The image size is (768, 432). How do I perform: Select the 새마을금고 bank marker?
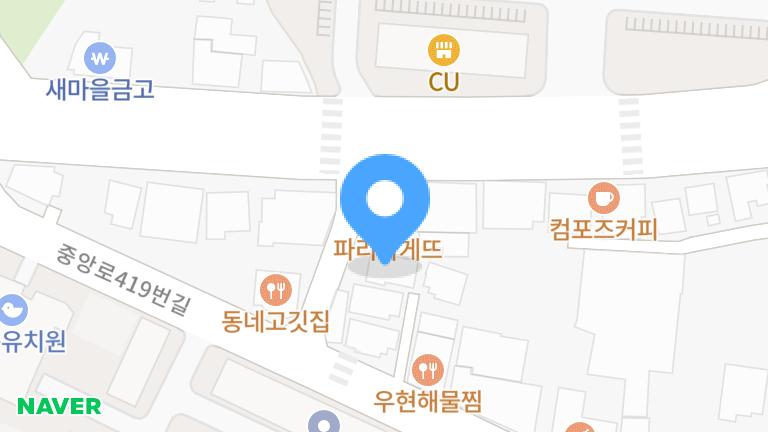[99, 56]
